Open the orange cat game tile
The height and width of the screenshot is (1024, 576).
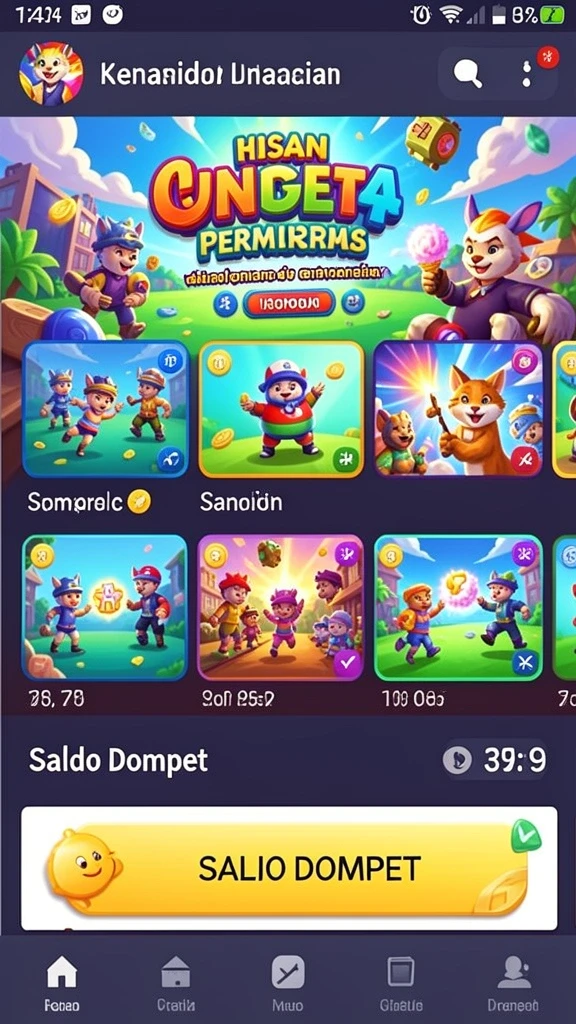458,409
